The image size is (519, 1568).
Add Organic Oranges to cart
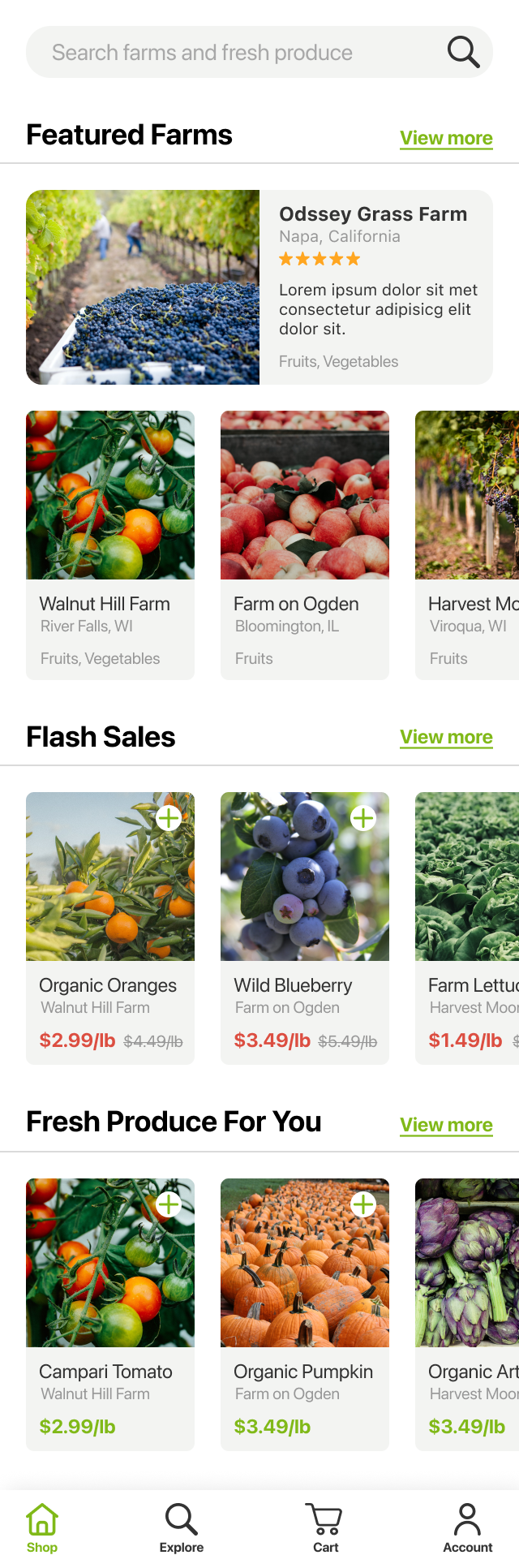pos(169,818)
